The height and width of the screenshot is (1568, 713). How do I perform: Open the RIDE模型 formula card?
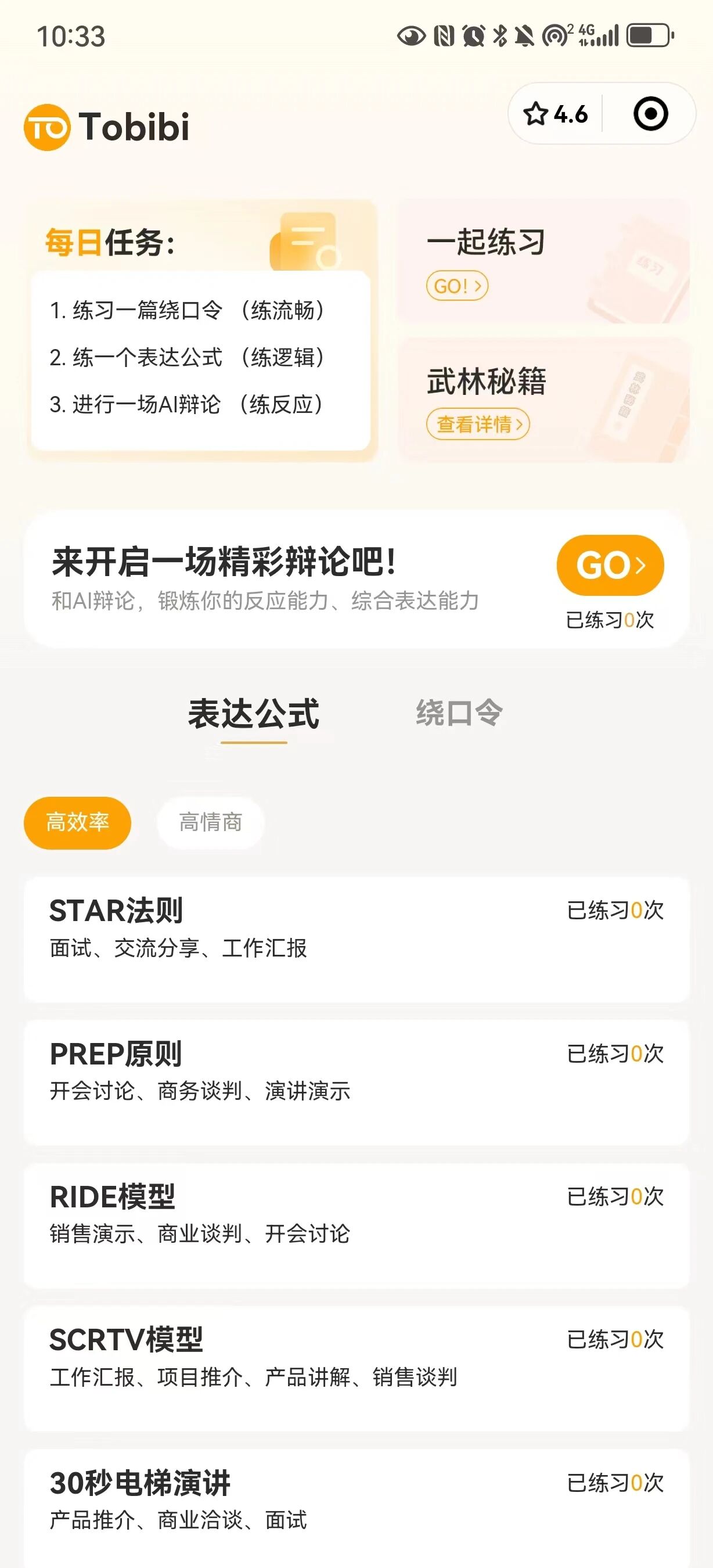(x=356, y=1225)
